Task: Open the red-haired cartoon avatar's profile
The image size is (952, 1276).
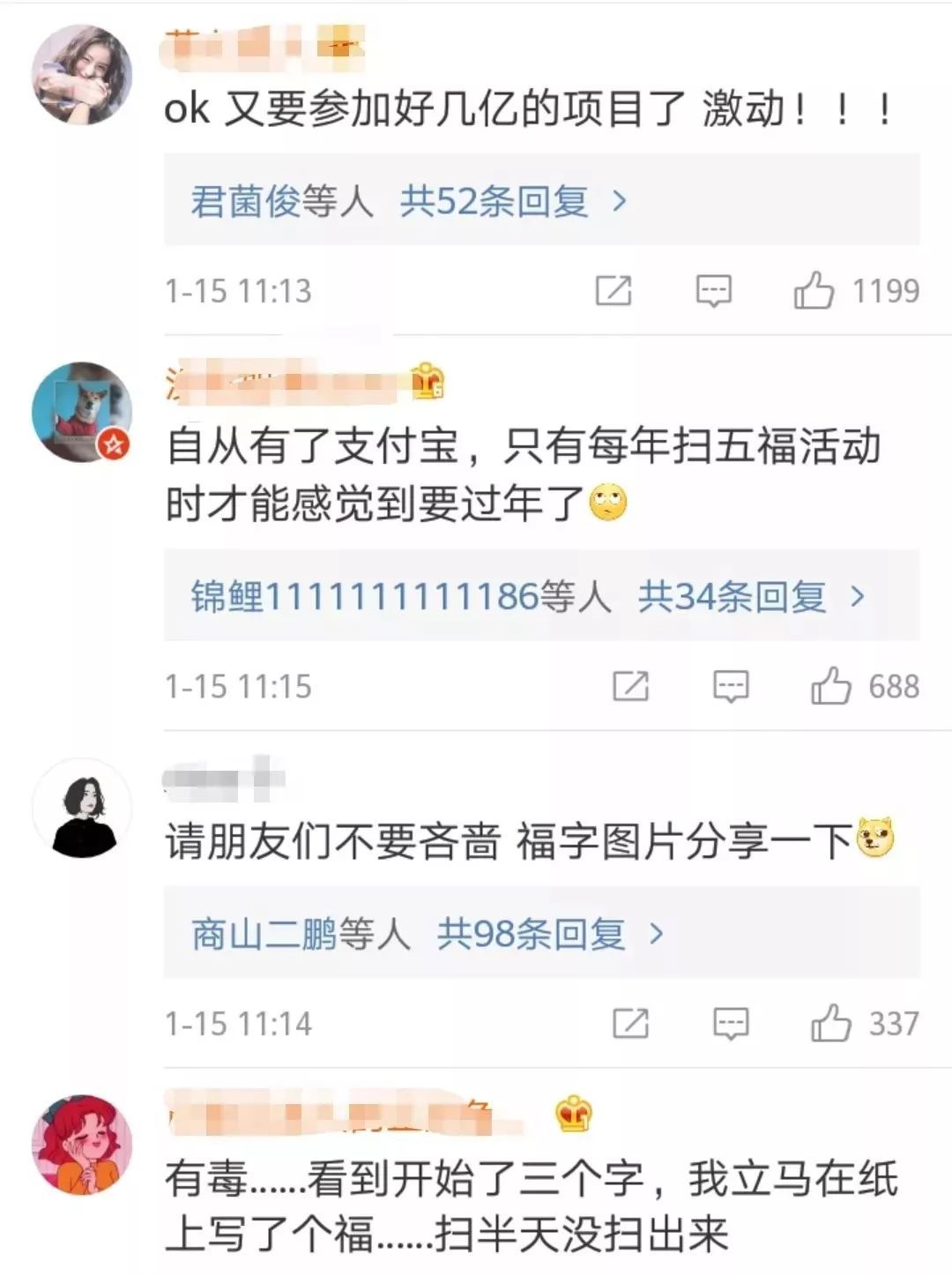Action: pyautogui.click(x=81, y=1145)
